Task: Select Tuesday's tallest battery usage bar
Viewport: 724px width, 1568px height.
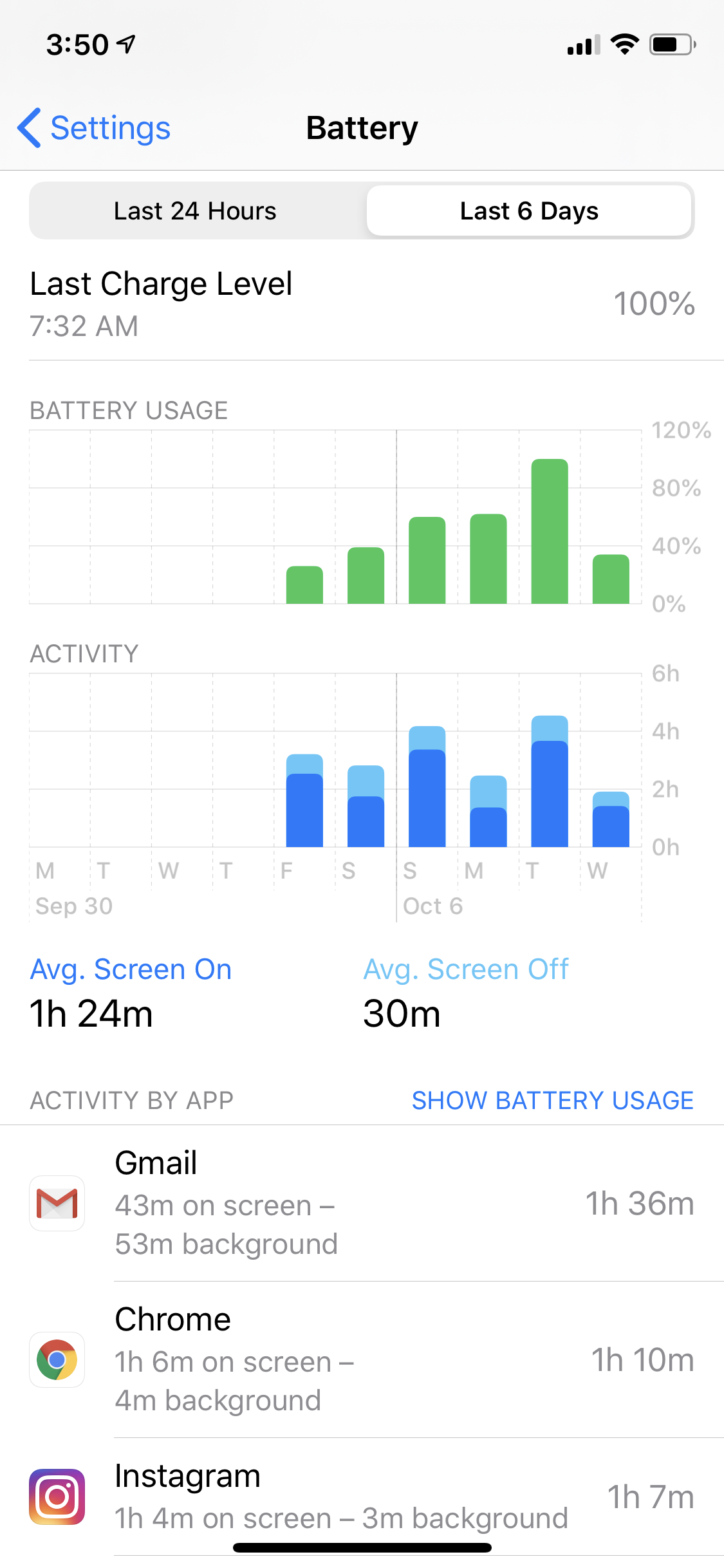Action: [x=550, y=531]
